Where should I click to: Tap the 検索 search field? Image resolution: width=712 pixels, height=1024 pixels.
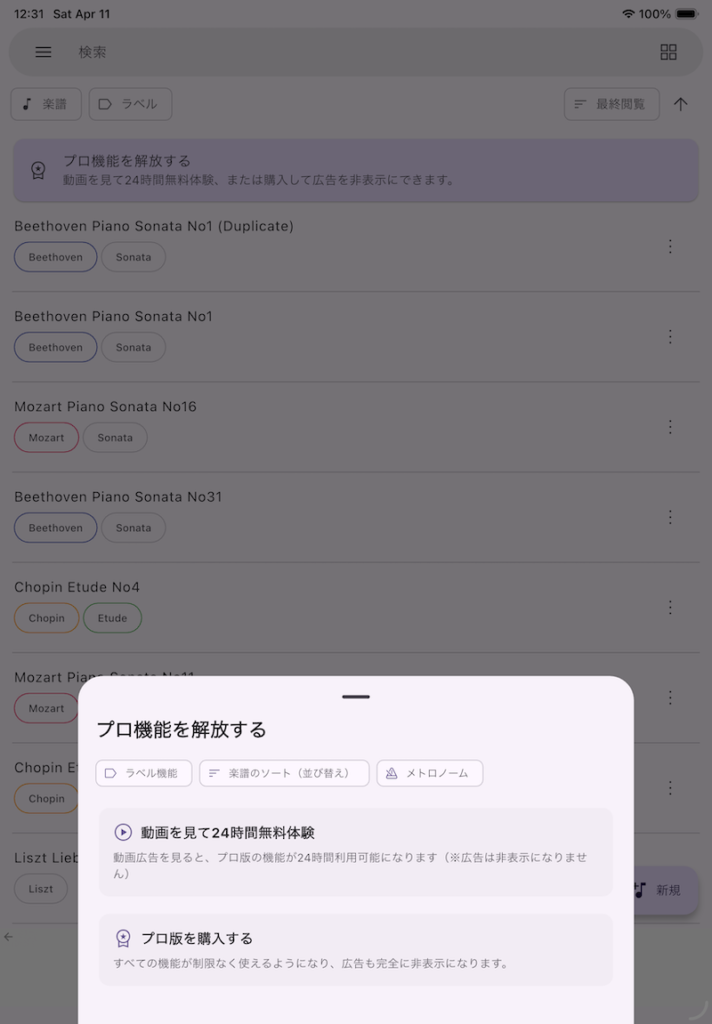350,52
